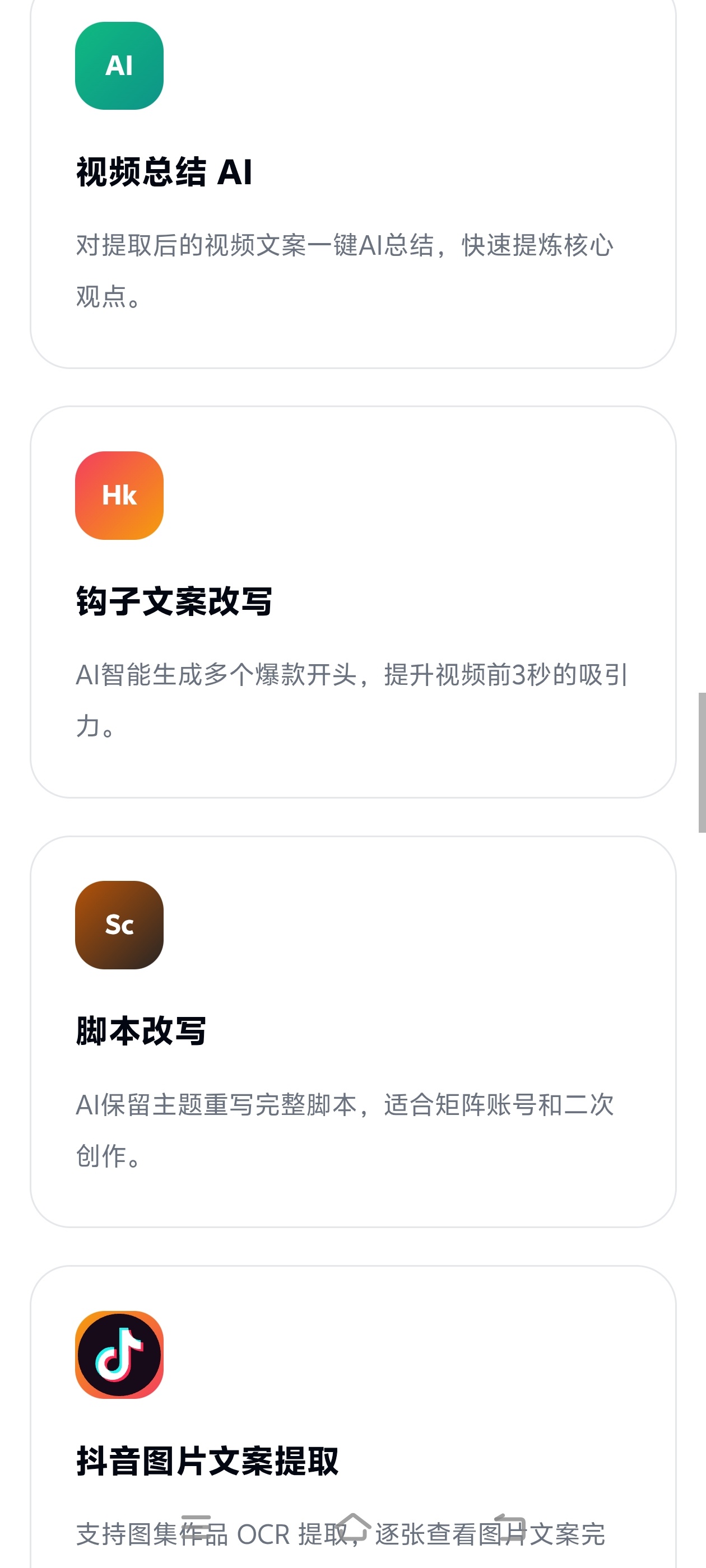706x1568 pixels.
Task: Open the 钩子文案改写 card
Action: point(352,602)
